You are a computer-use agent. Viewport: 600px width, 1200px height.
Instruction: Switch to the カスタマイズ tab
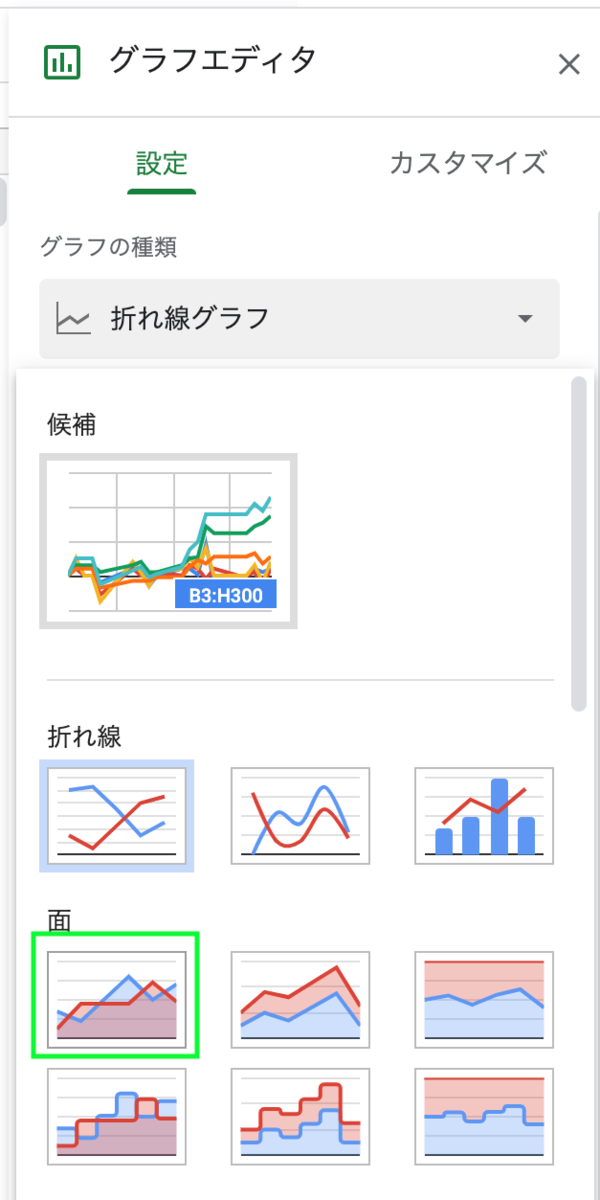click(468, 164)
